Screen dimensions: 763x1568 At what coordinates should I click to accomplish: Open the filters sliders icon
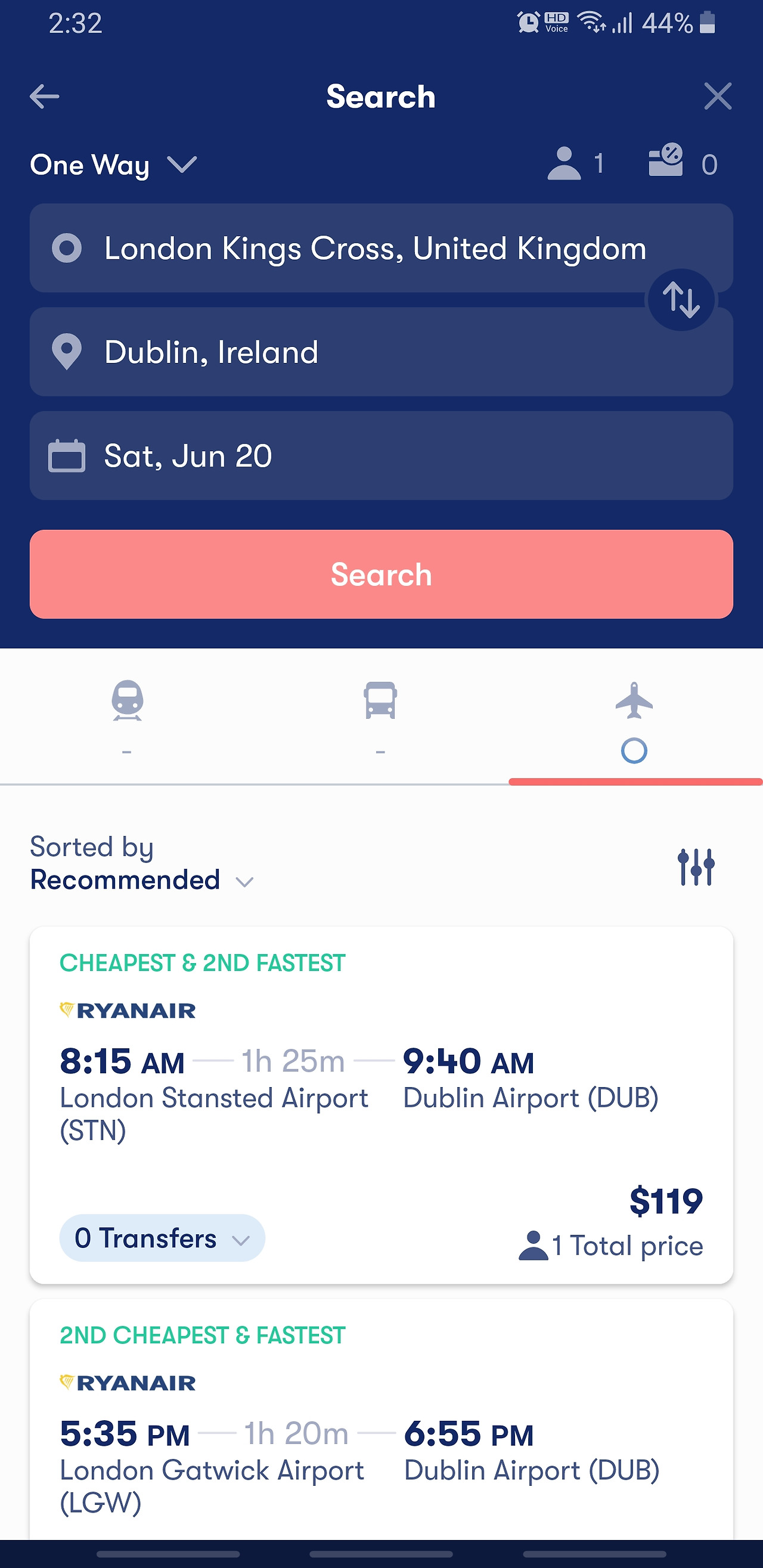(x=696, y=866)
